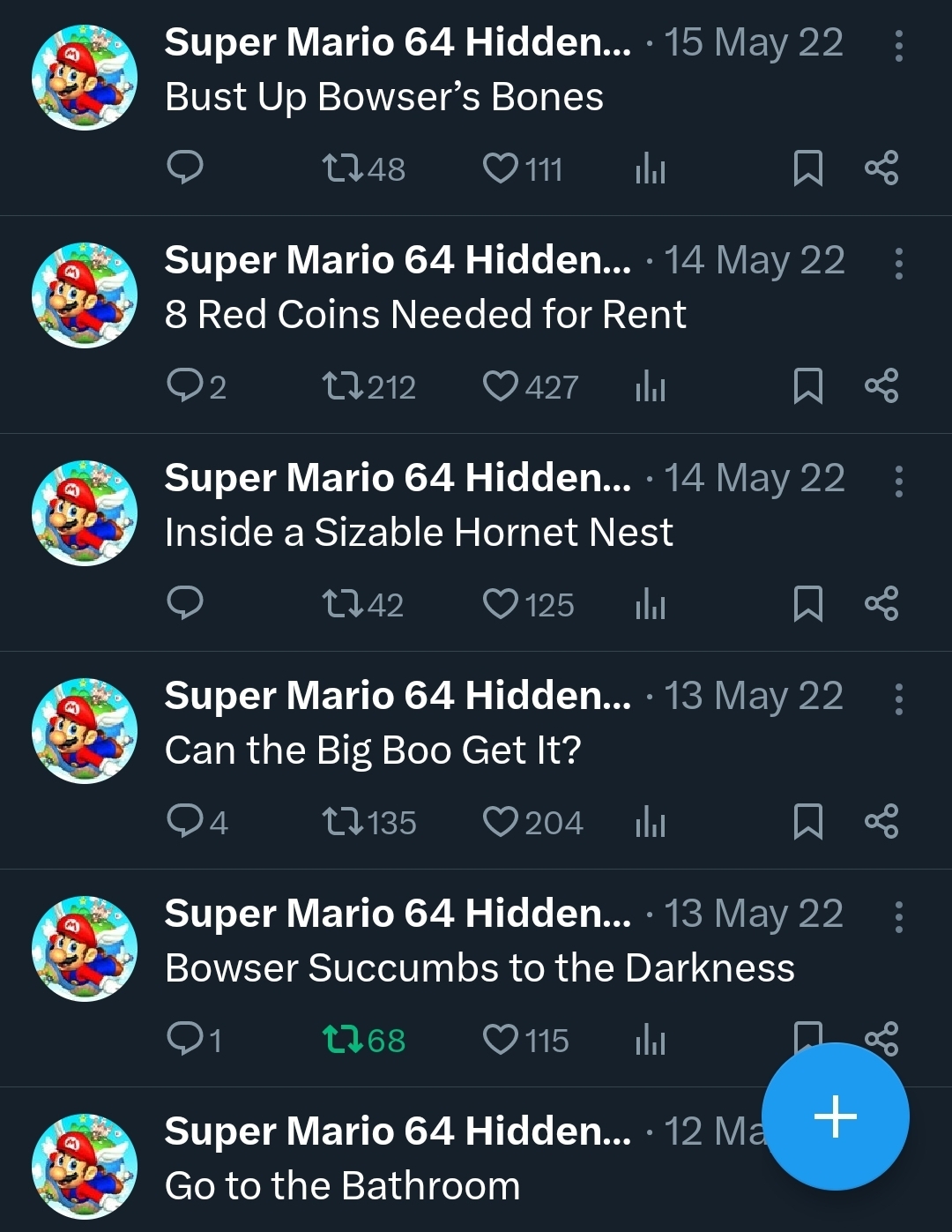The height and width of the screenshot is (1232, 952).
Task: Open overflow menu on Can the Big Boo post
Action: point(898,699)
